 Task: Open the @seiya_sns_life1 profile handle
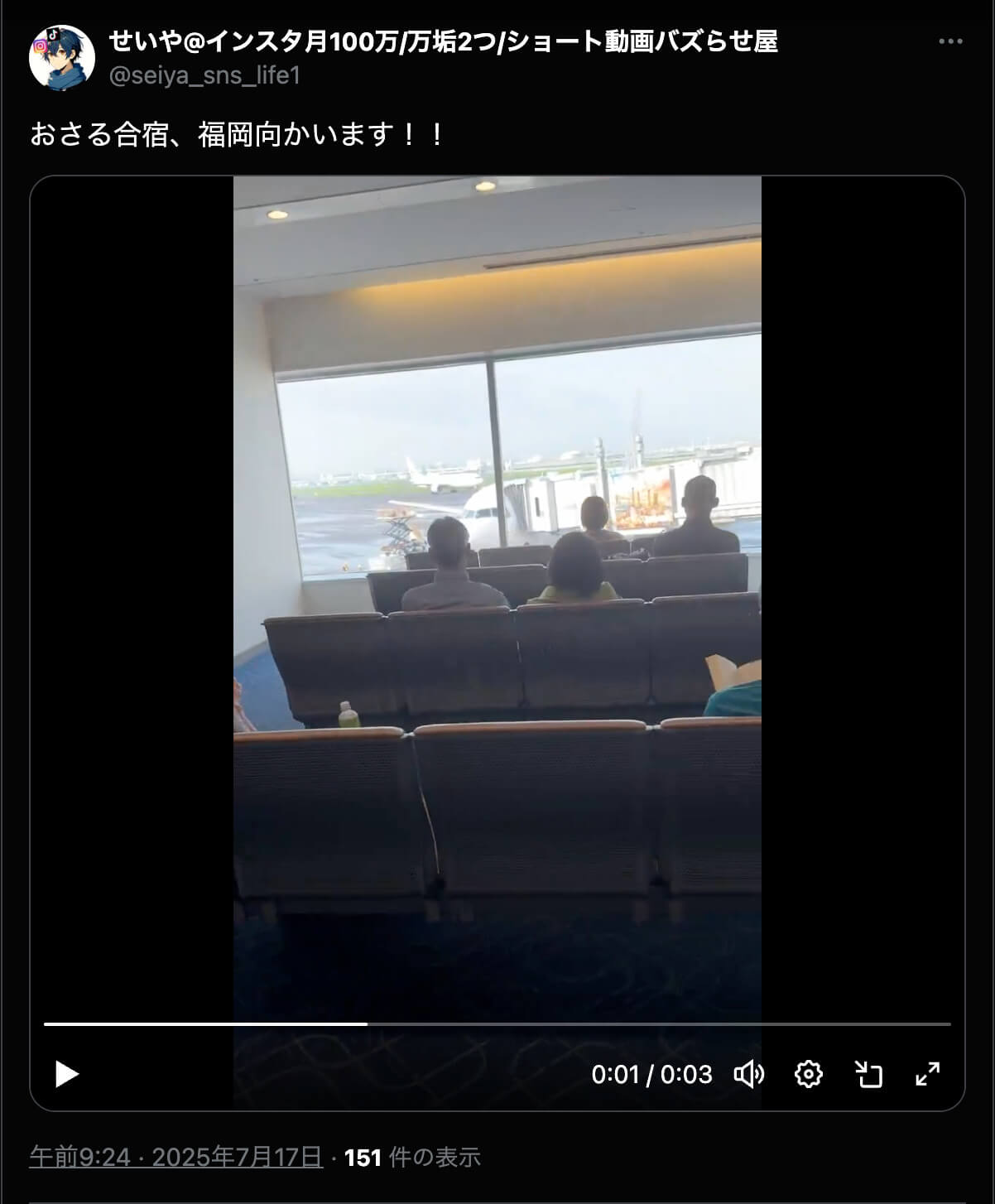click(x=204, y=75)
